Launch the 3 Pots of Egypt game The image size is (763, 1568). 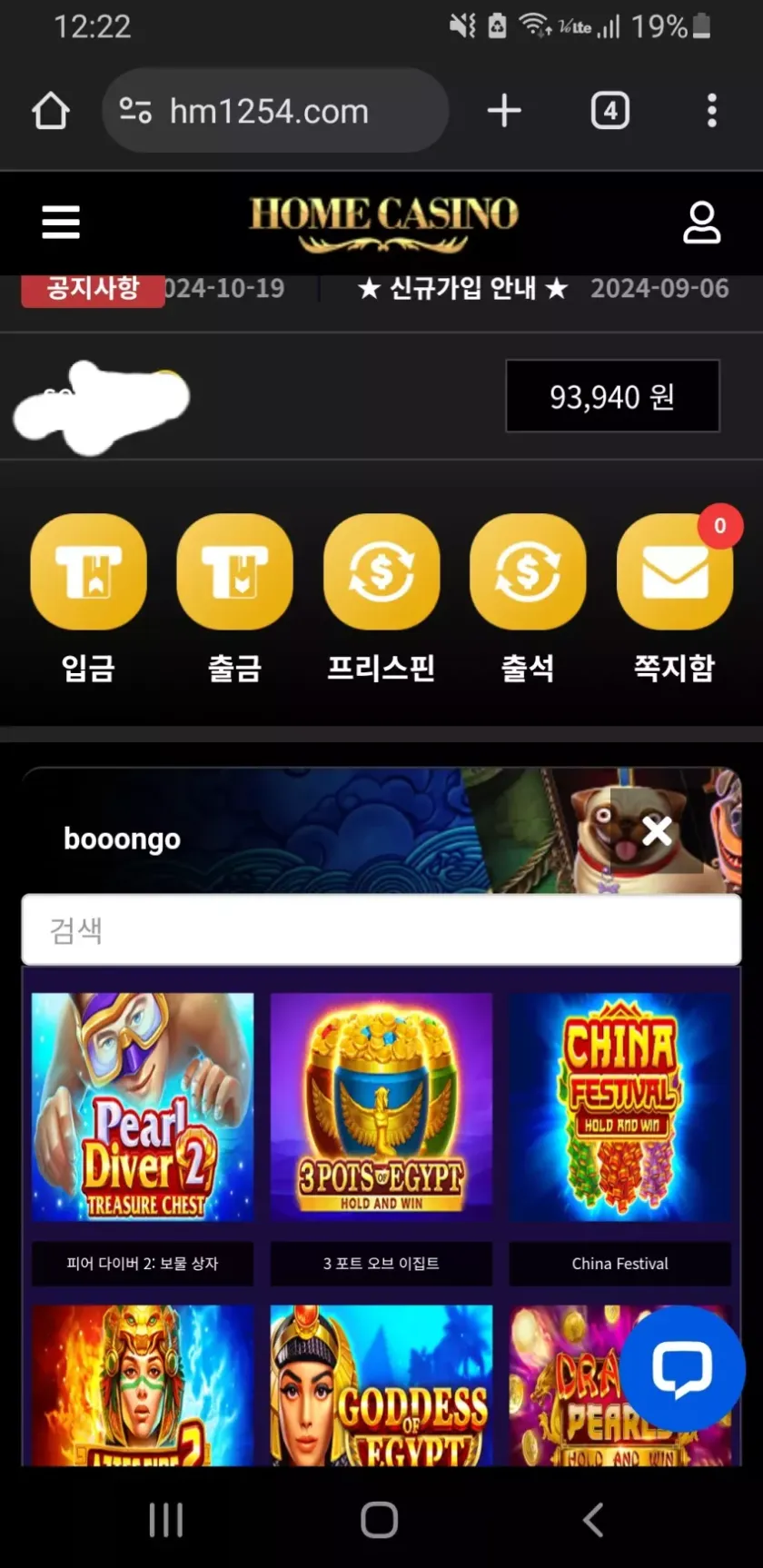pyautogui.click(x=381, y=1107)
